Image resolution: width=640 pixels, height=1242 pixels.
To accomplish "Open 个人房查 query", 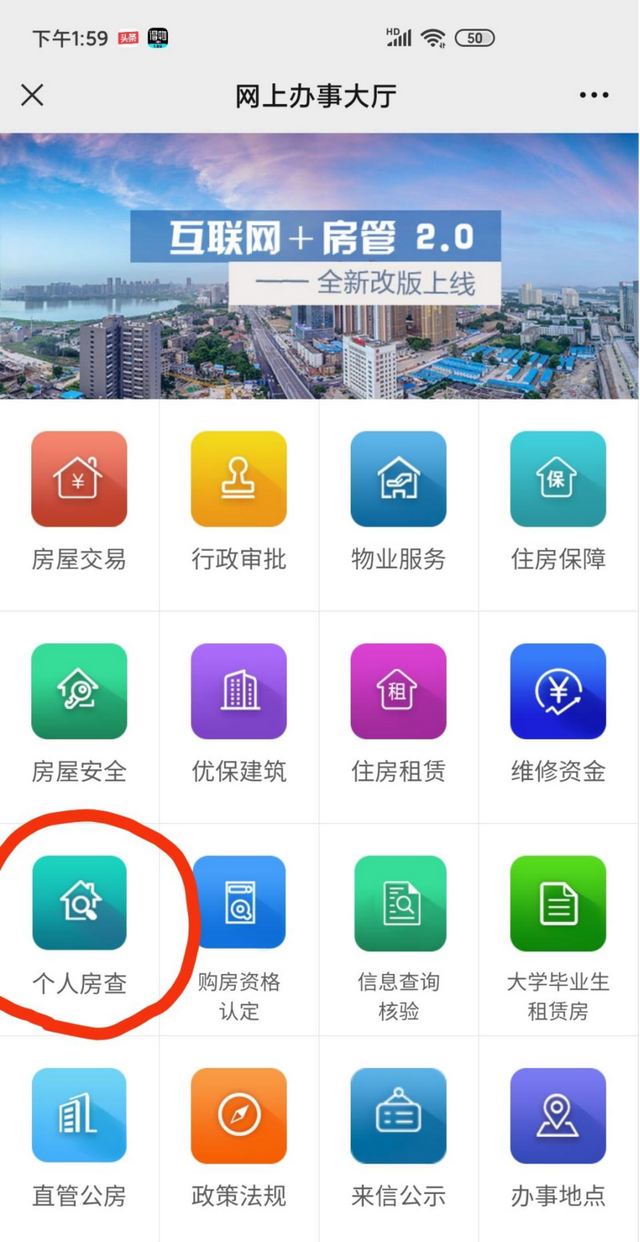I will point(79,927).
